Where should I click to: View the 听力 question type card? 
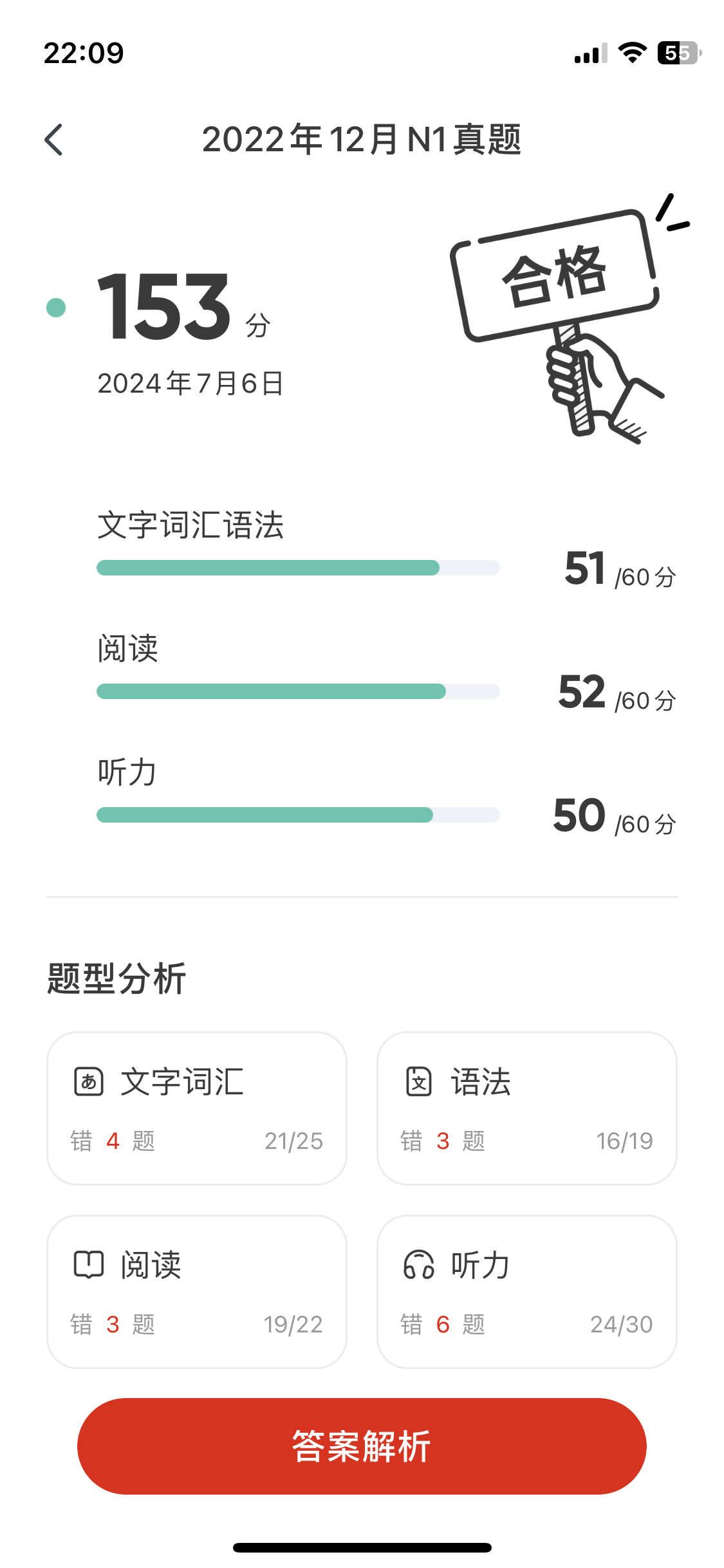pos(527,1292)
